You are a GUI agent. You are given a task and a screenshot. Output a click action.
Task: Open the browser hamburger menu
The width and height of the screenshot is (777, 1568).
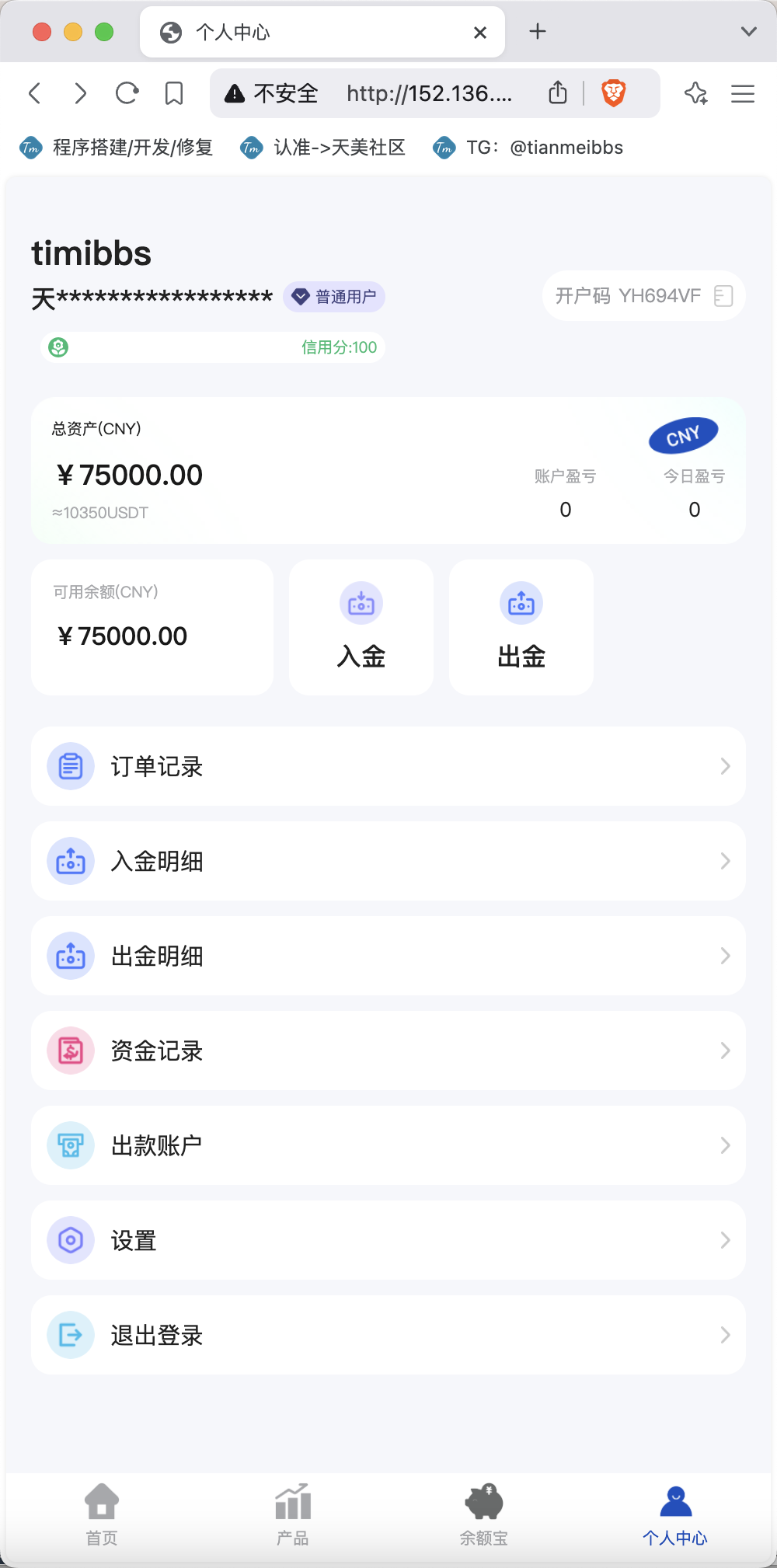point(743,94)
